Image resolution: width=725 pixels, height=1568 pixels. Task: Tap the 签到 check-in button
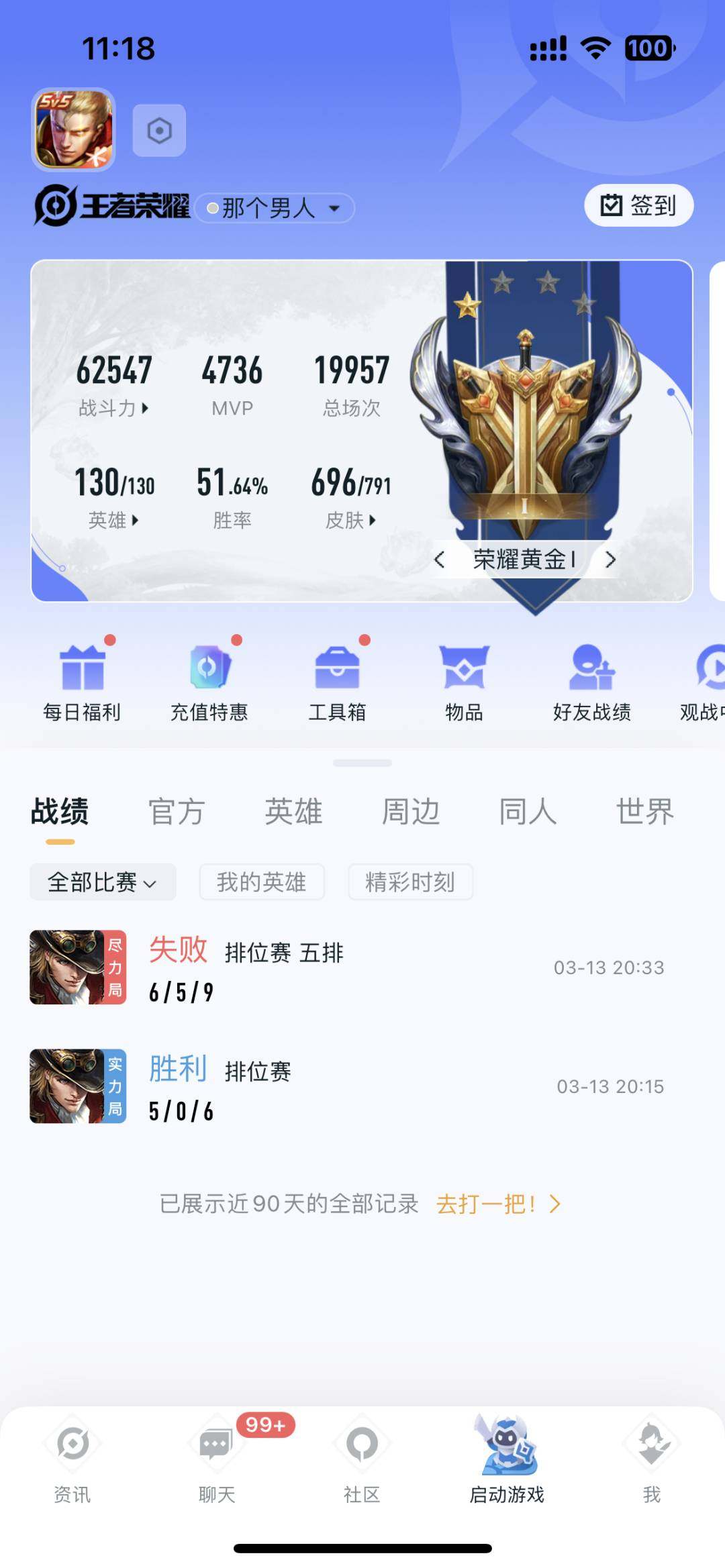point(638,205)
